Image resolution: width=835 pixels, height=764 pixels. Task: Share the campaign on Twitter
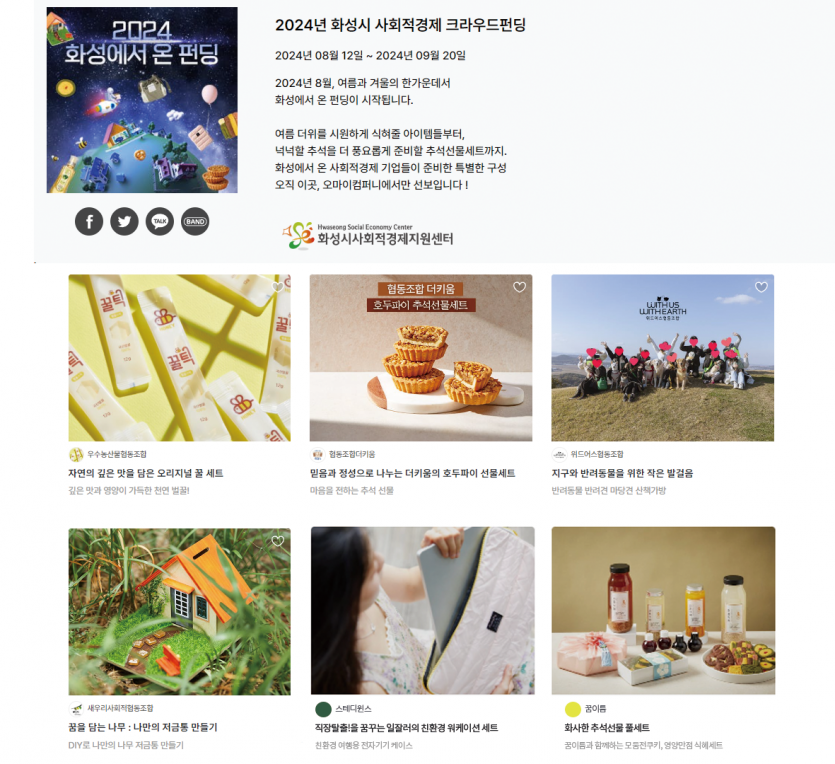coord(124,221)
